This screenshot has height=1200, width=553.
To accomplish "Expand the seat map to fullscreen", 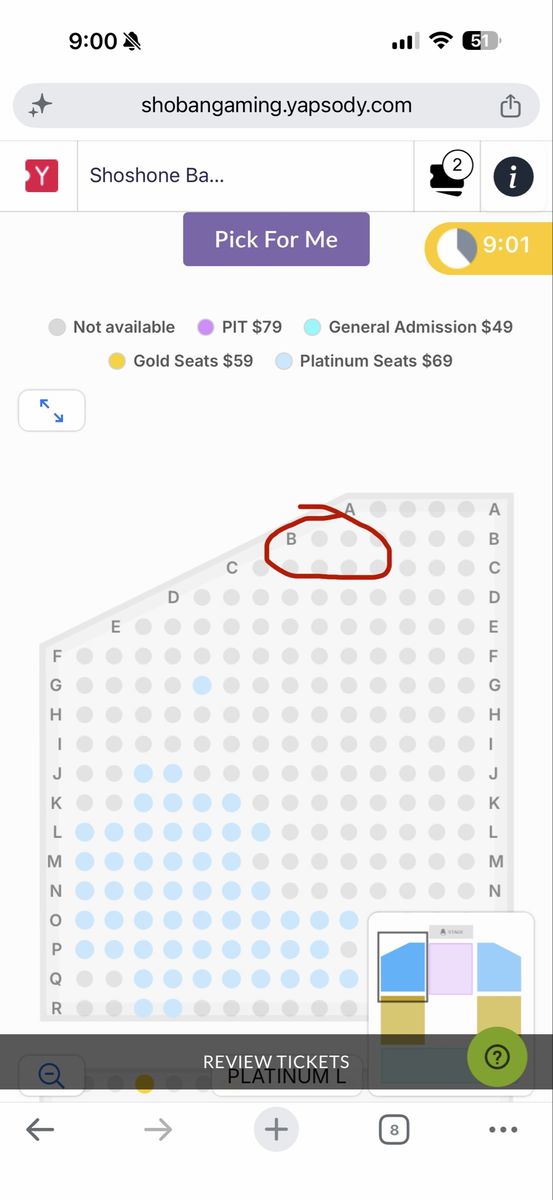I will [x=51, y=410].
